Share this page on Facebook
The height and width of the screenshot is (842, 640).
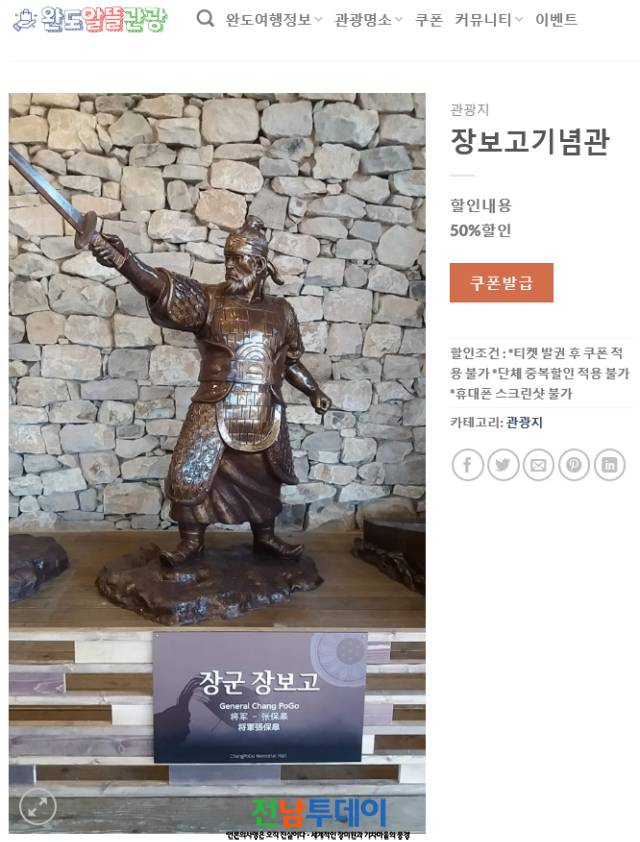coord(467,465)
